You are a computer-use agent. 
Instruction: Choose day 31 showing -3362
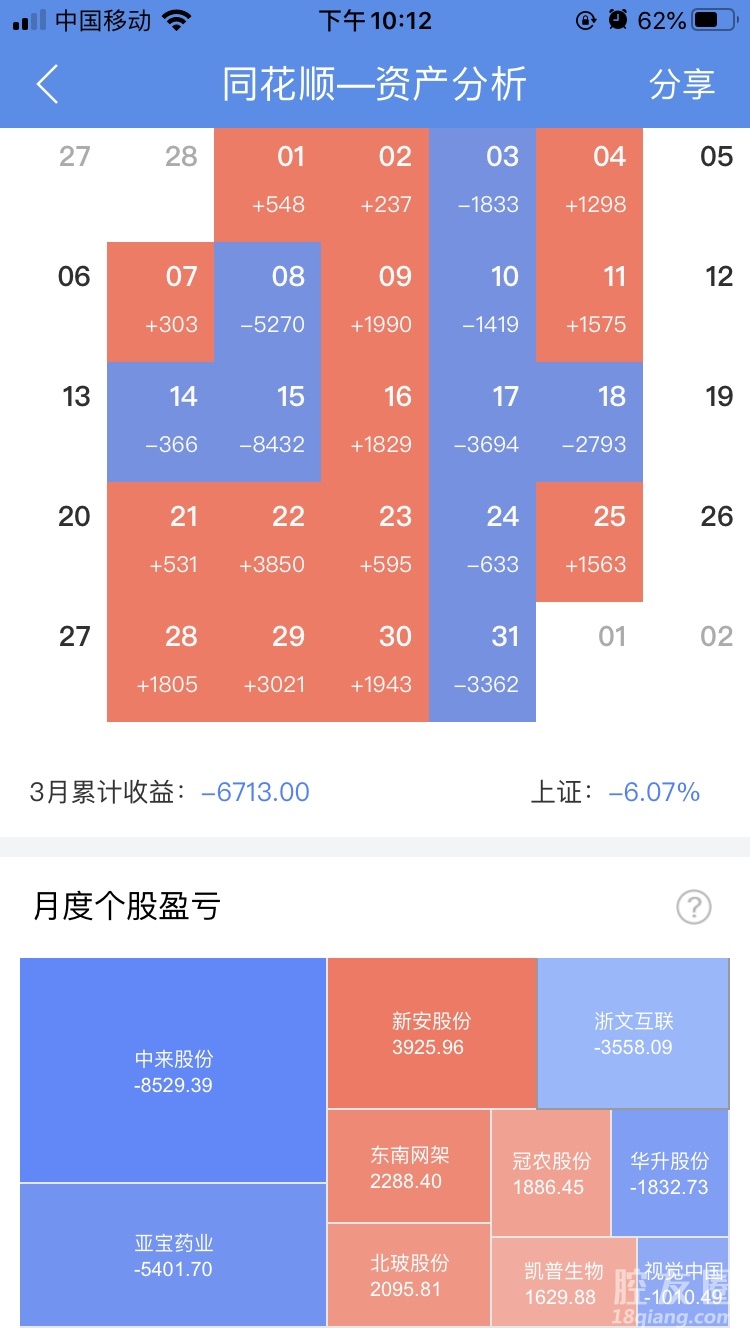pos(483,661)
